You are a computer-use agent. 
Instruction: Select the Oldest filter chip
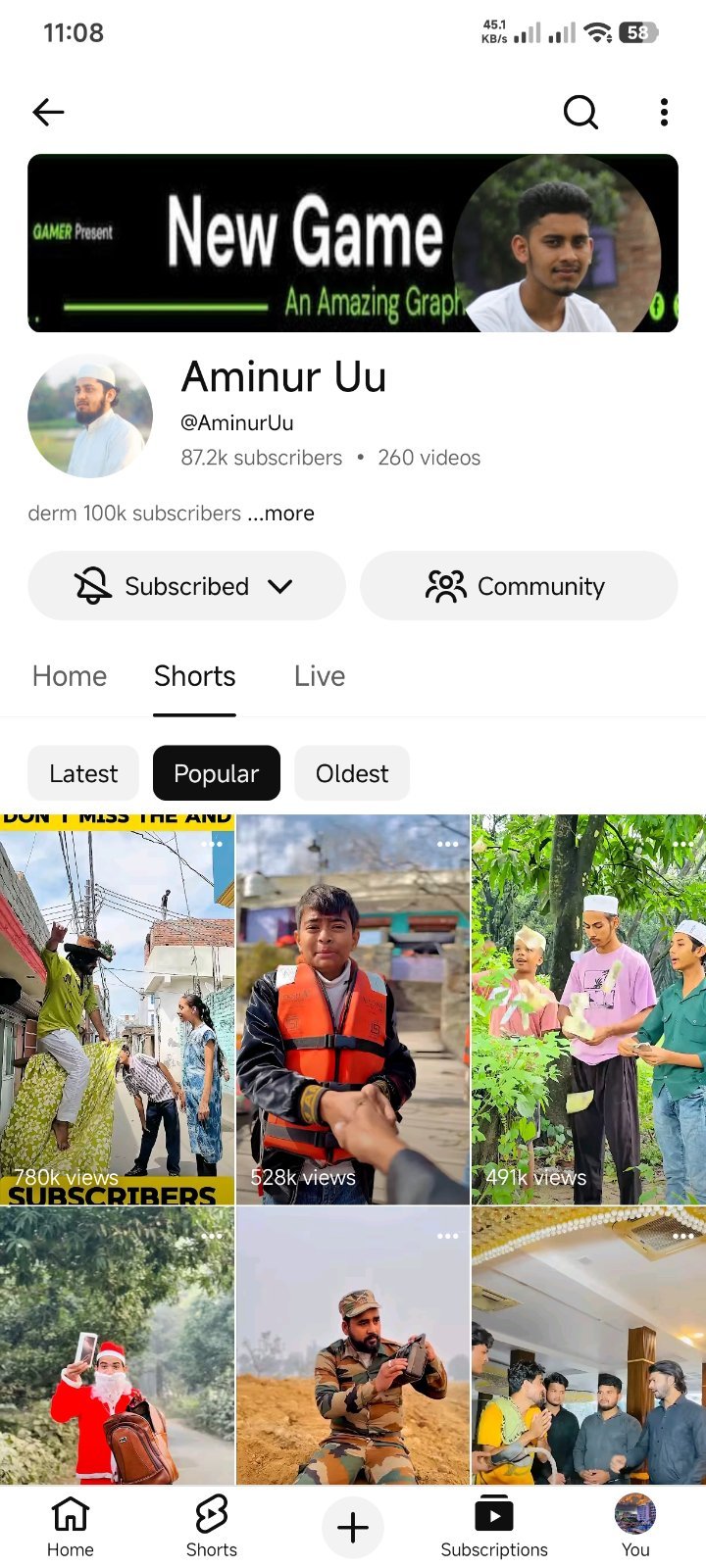[352, 773]
